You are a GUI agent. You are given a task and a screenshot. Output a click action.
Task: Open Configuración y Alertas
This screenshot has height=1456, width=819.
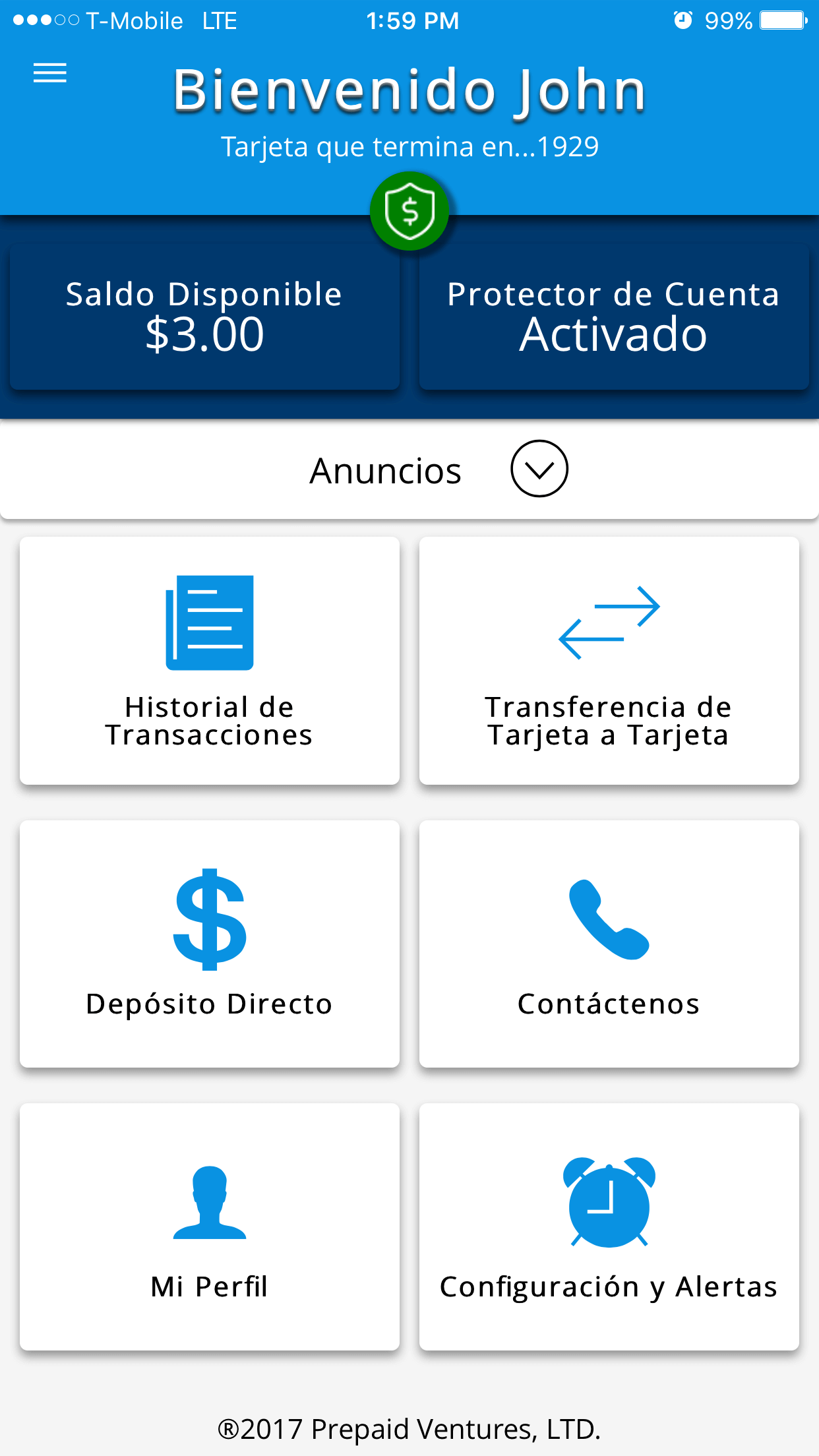tap(609, 1227)
